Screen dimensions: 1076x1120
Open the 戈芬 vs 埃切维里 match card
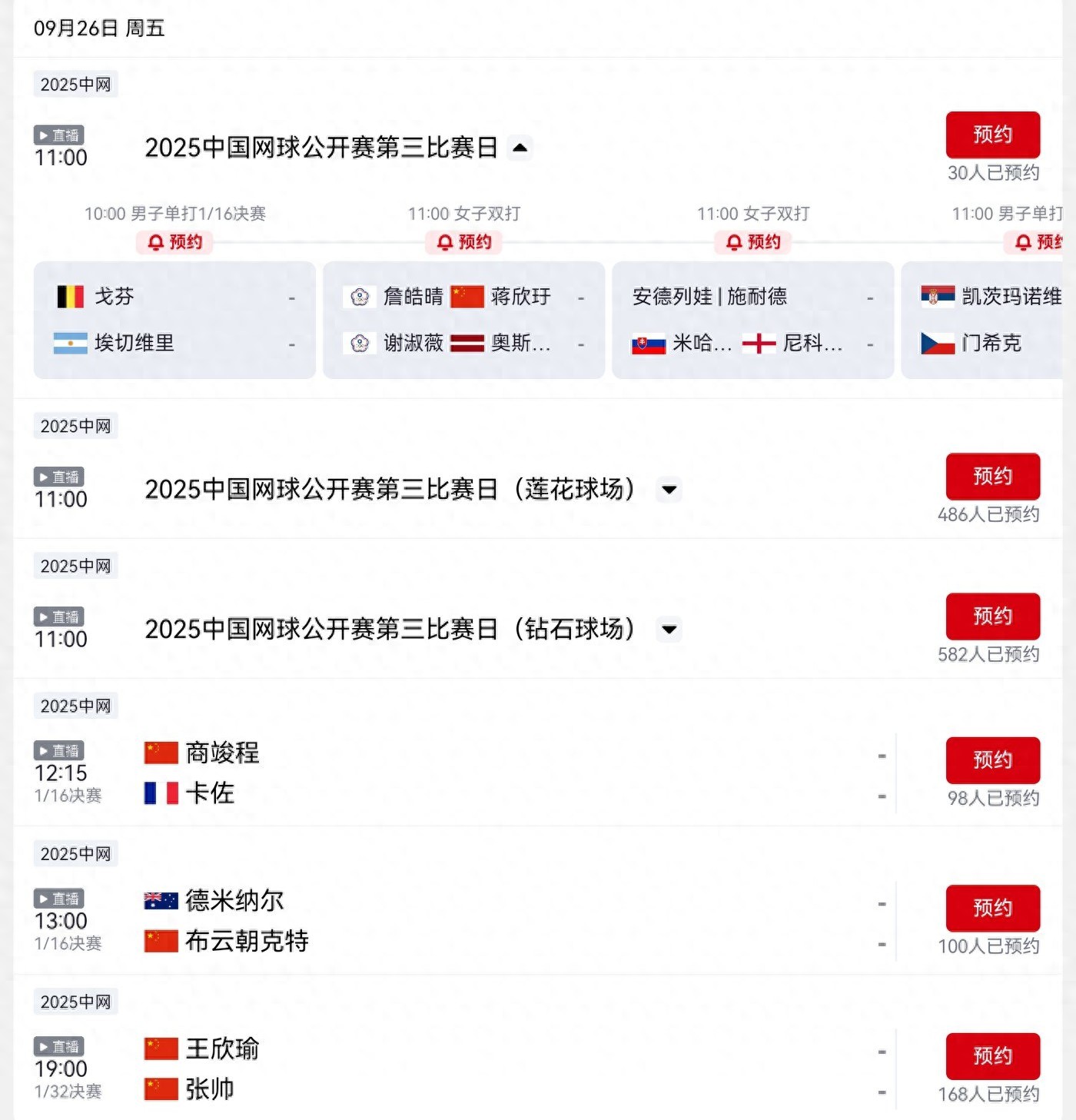click(174, 320)
